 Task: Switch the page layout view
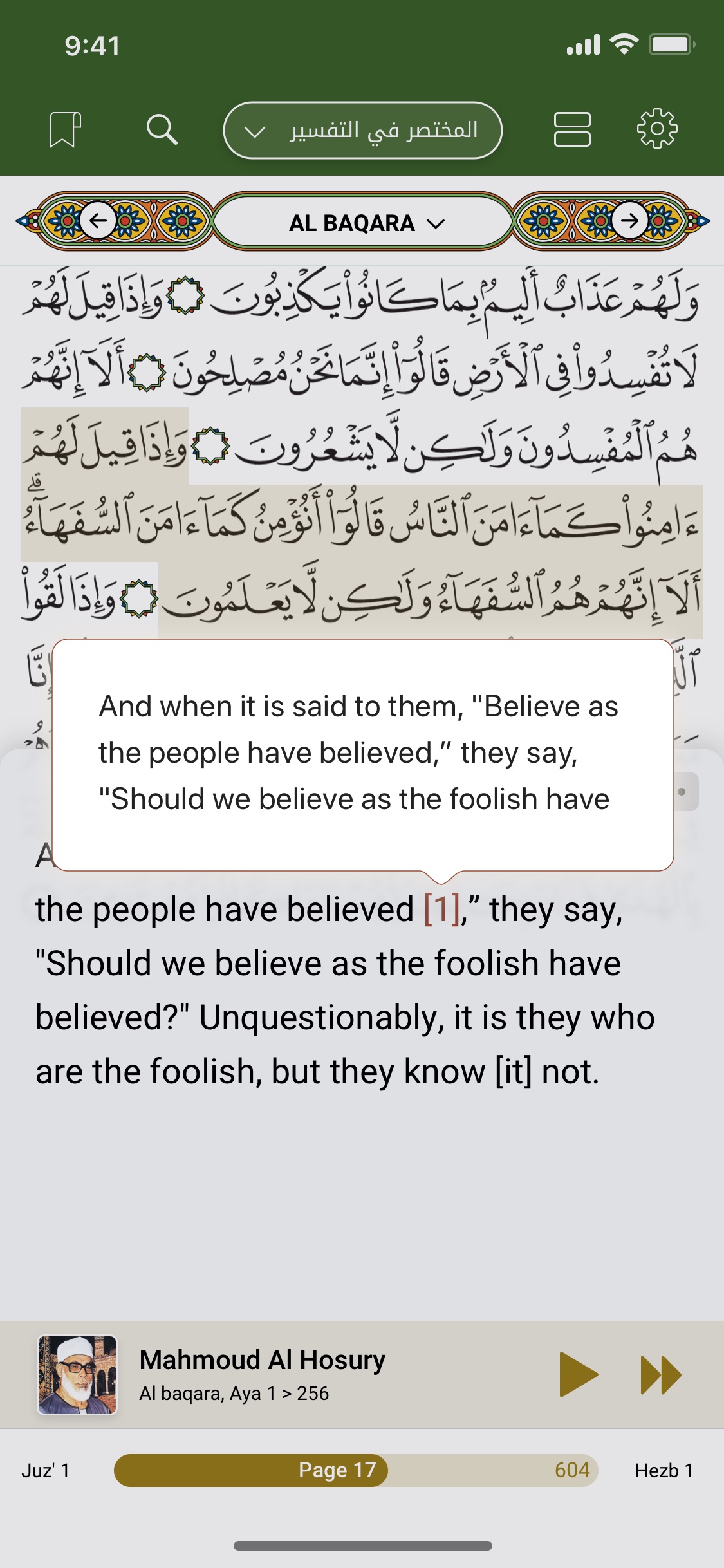tap(571, 129)
